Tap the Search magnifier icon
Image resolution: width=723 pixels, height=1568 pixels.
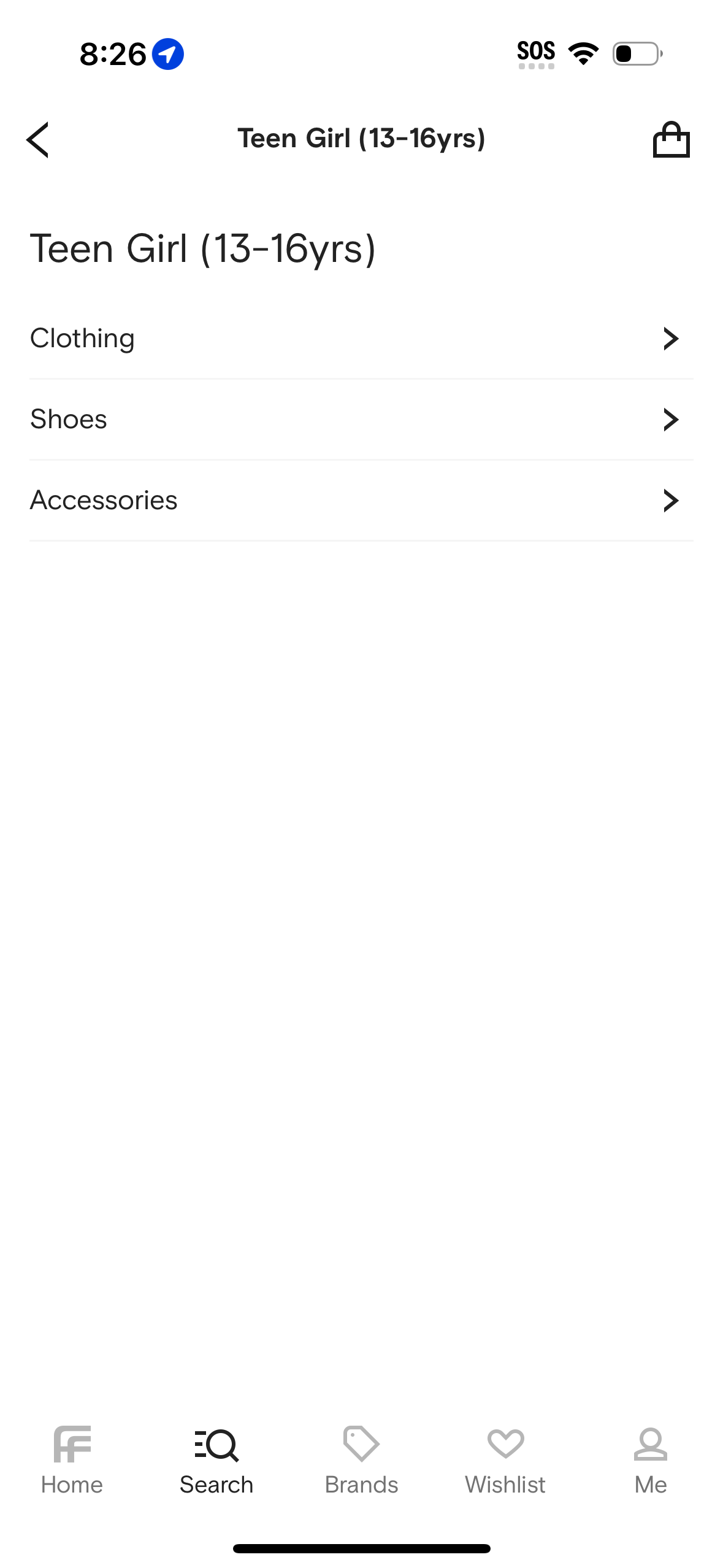[216, 1440]
